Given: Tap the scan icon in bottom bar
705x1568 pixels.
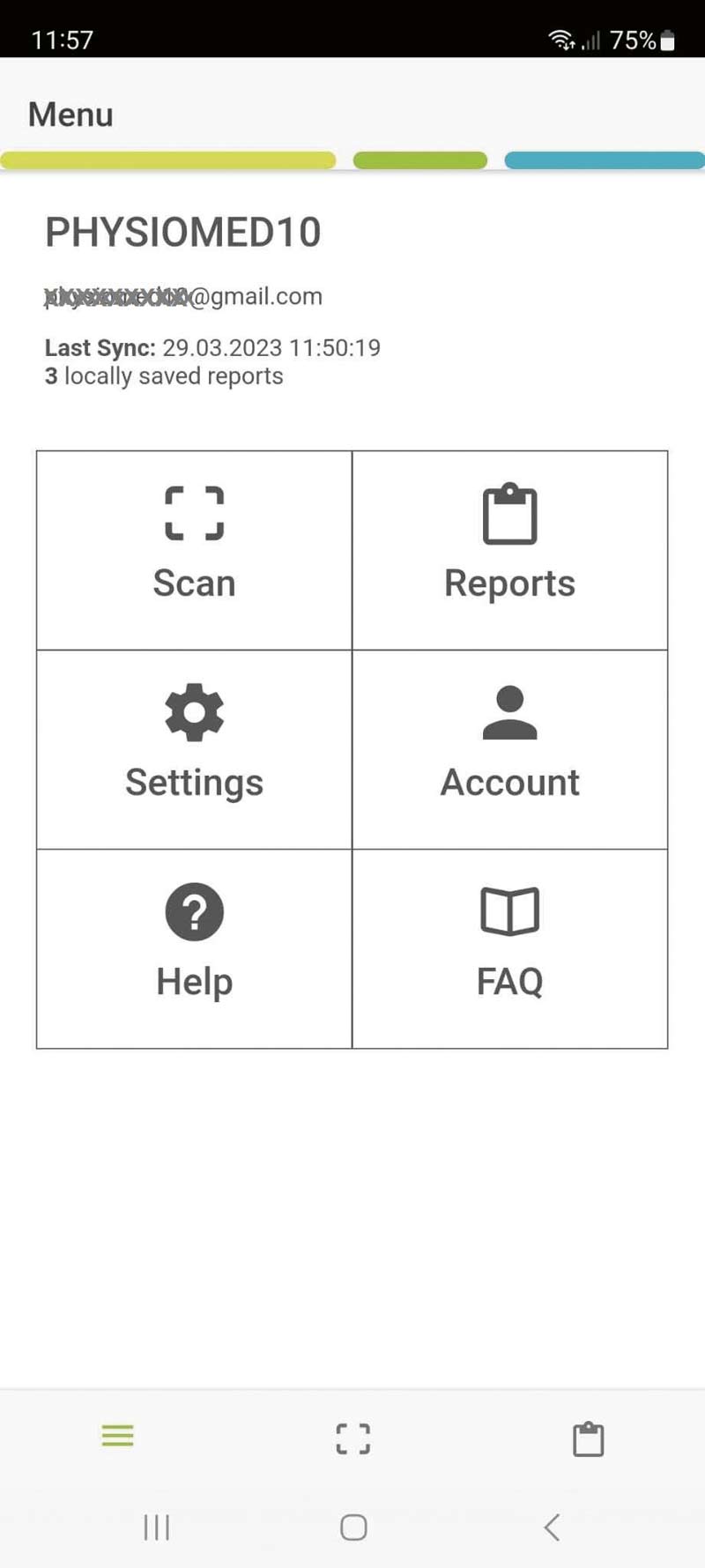Looking at the screenshot, I should click(x=353, y=1438).
